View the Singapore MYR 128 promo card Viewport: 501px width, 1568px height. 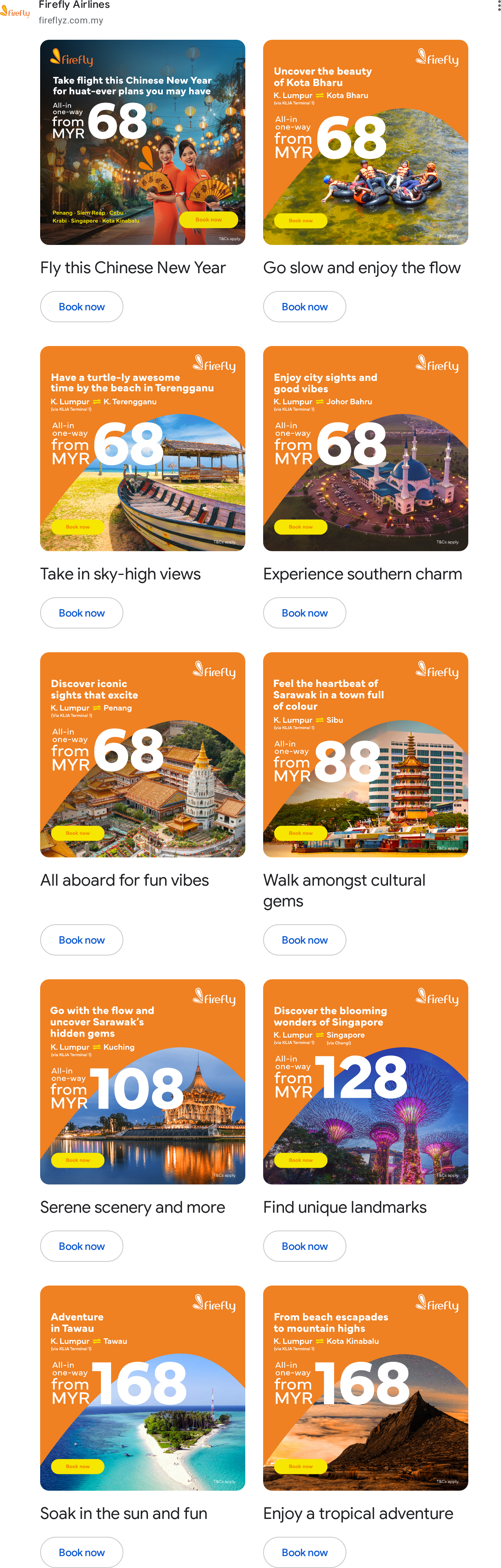[x=365, y=1082]
